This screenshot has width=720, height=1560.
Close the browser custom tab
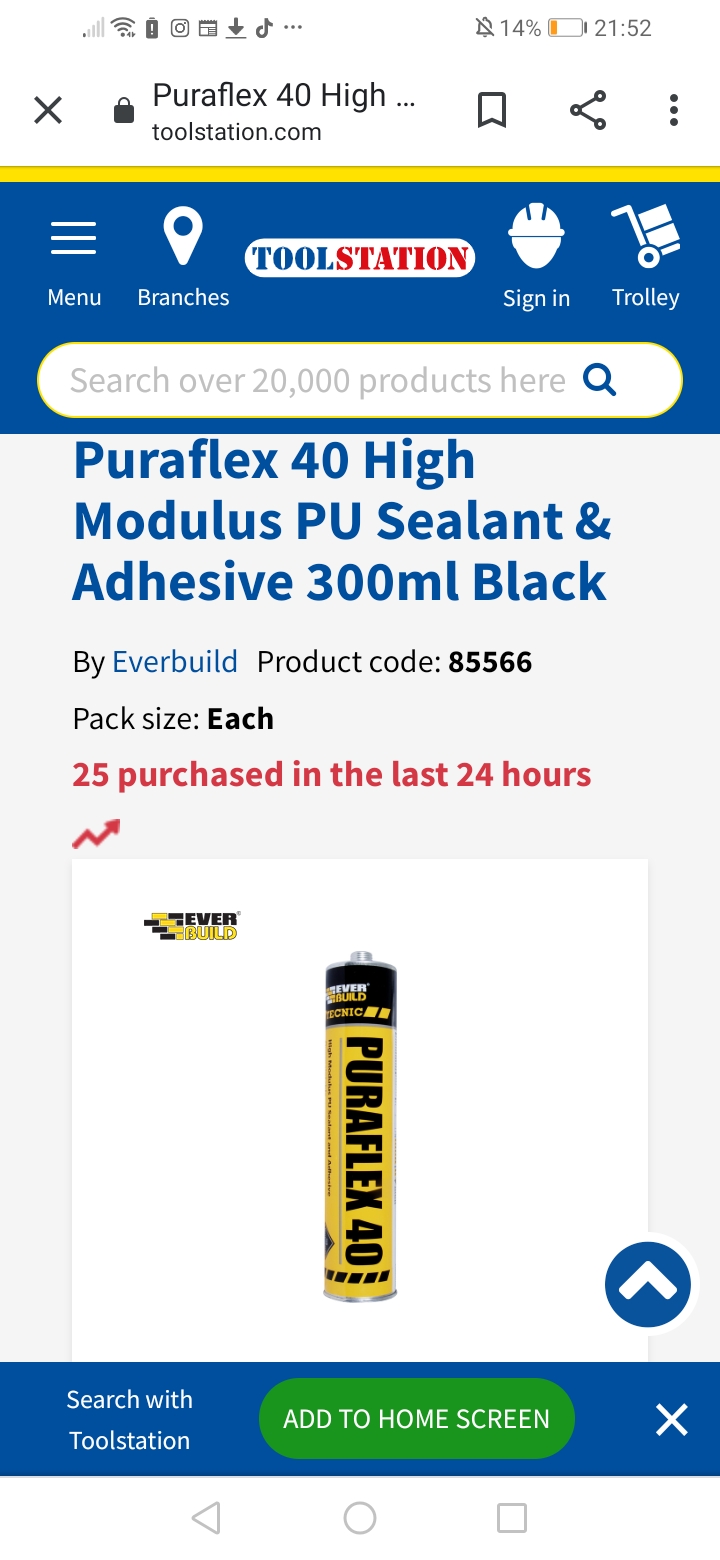[48, 110]
